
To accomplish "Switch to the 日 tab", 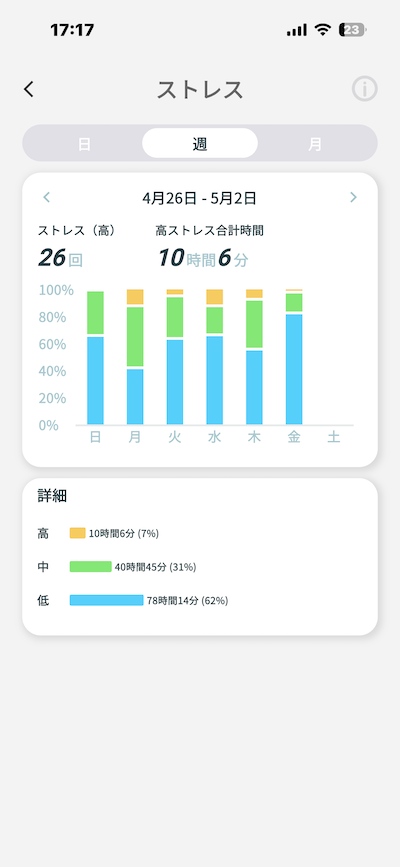I will click(84, 144).
